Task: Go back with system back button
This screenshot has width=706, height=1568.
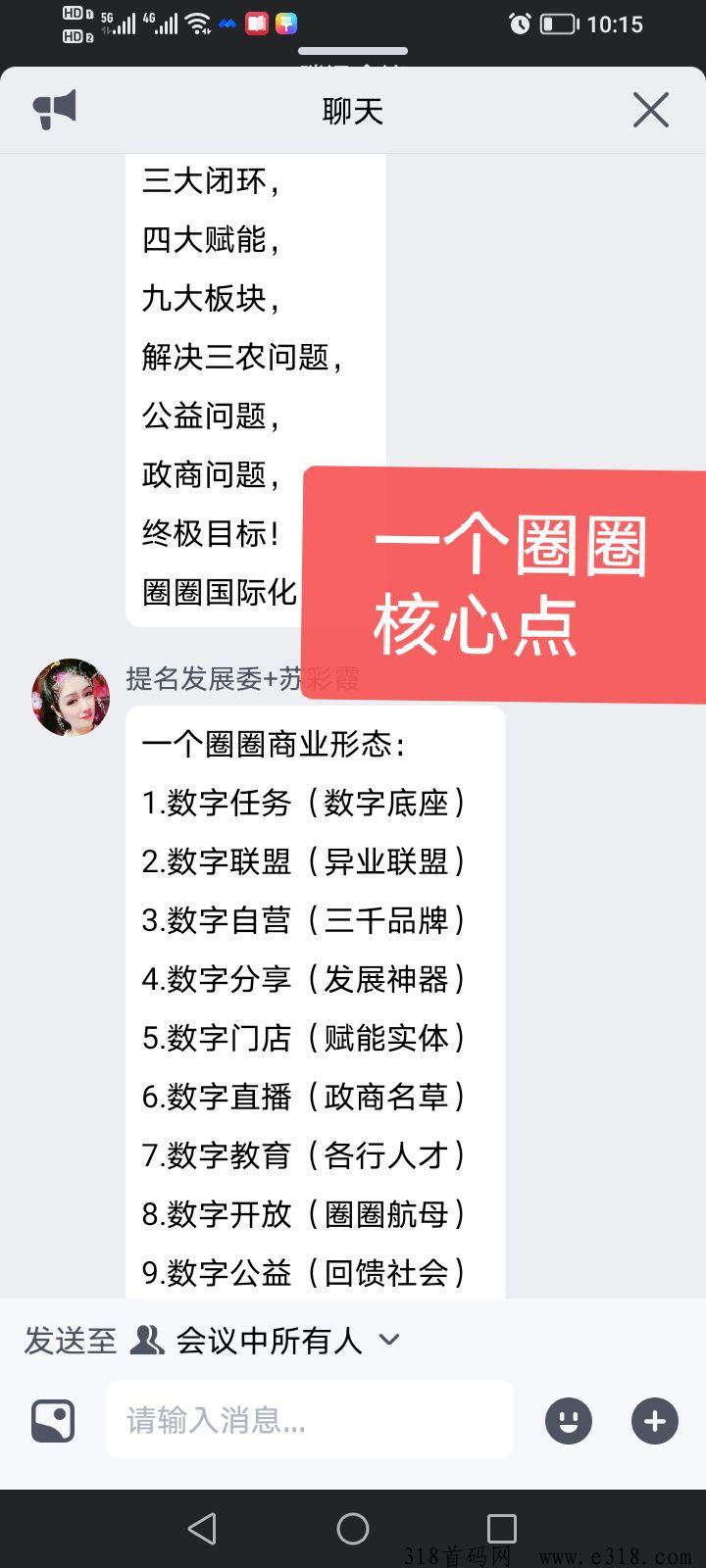Action: click(x=202, y=1529)
